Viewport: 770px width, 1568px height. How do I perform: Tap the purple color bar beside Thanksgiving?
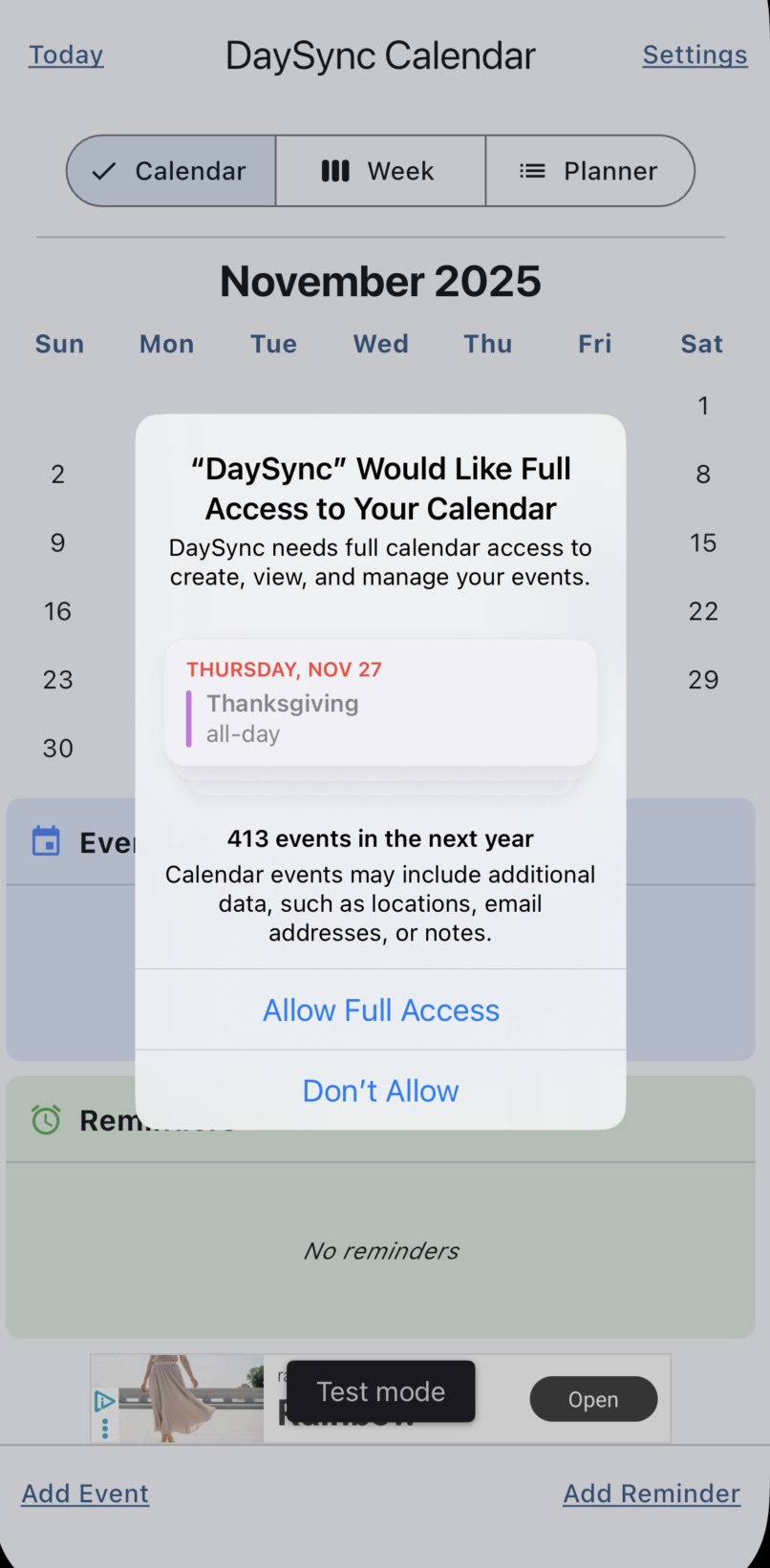[x=191, y=718]
